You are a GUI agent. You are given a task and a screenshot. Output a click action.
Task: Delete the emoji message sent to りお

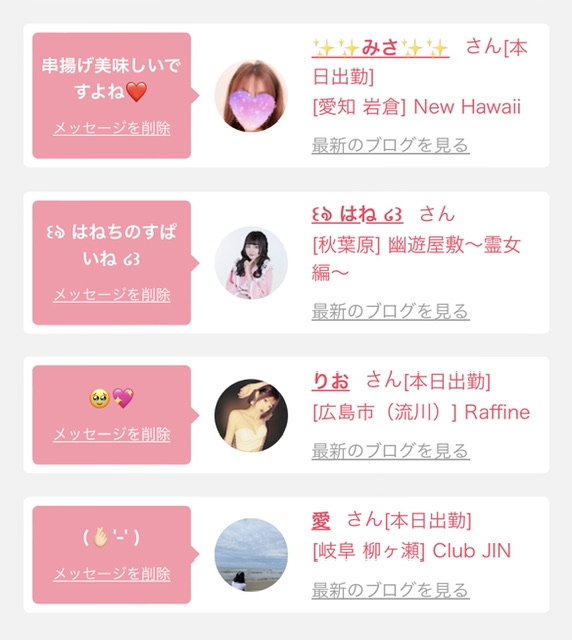pos(112,434)
